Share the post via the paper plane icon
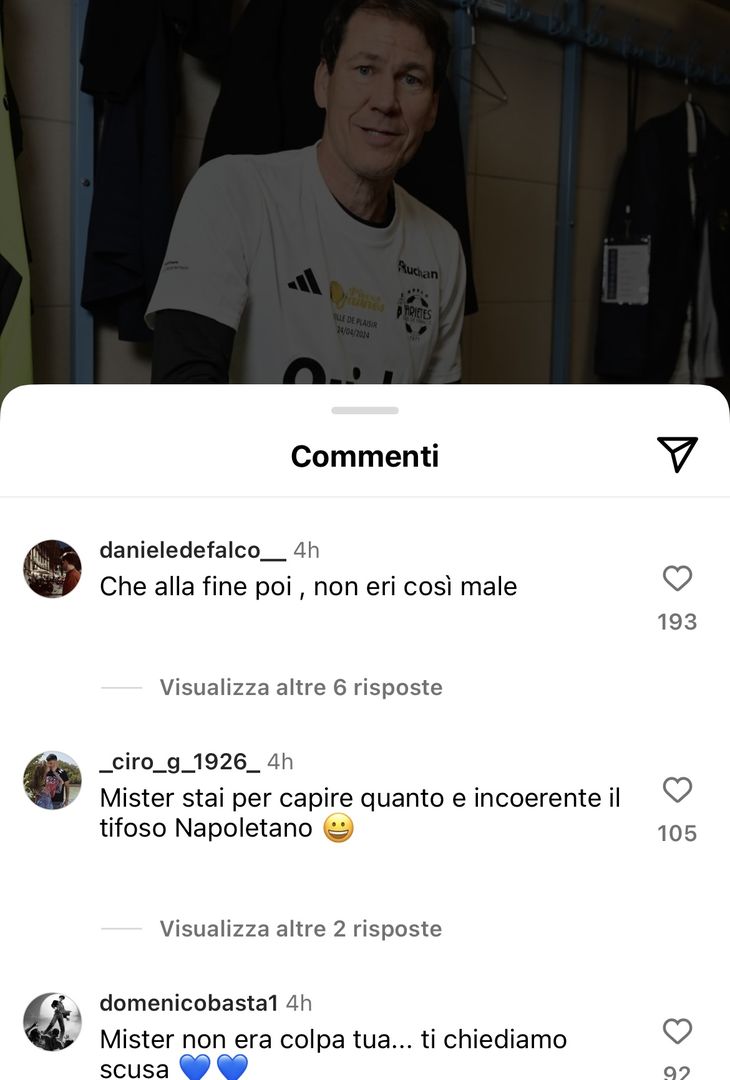This screenshot has height=1080, width=730. coord(678,456)
